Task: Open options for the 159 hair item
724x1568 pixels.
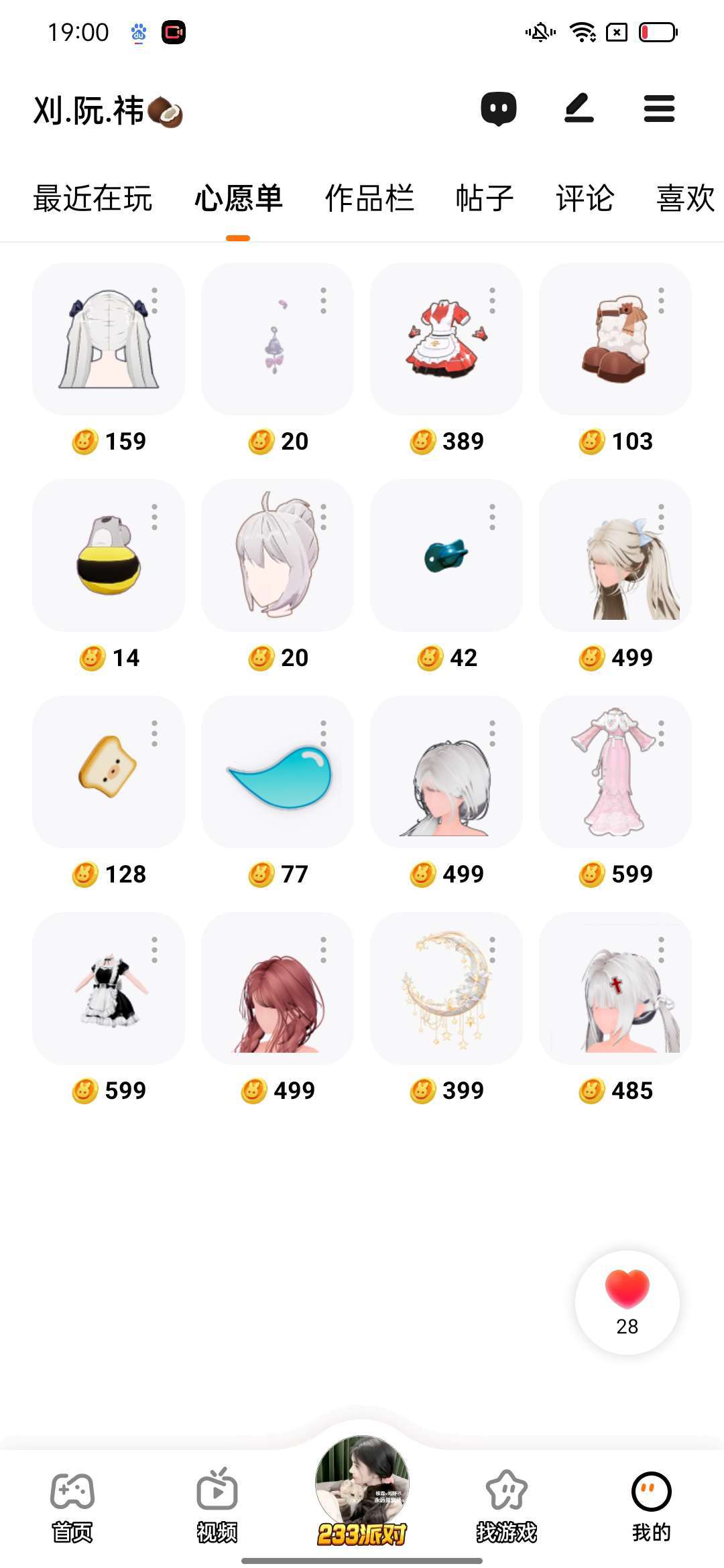Action: pyautogui.click(x=155, y=301)
